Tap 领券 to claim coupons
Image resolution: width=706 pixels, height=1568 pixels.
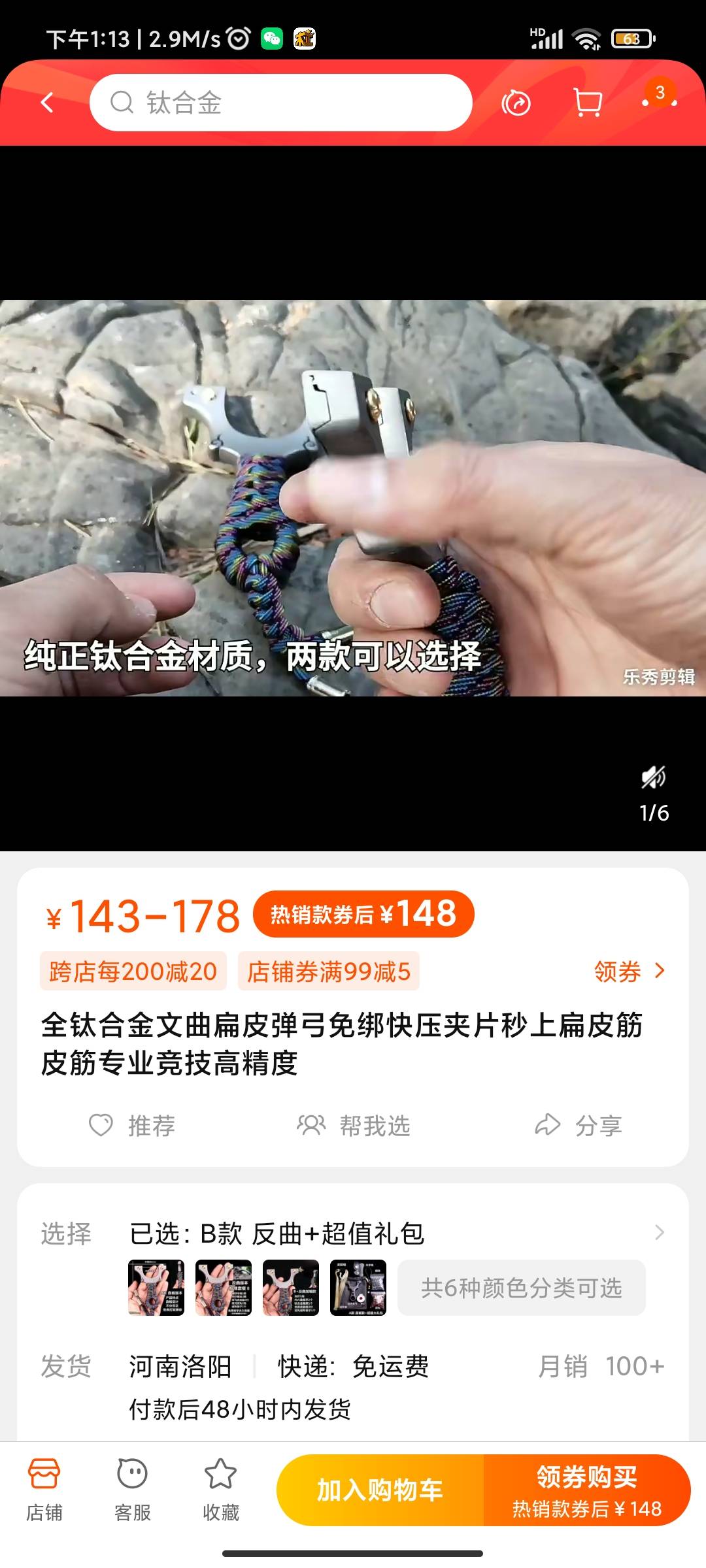coord(629,972)
